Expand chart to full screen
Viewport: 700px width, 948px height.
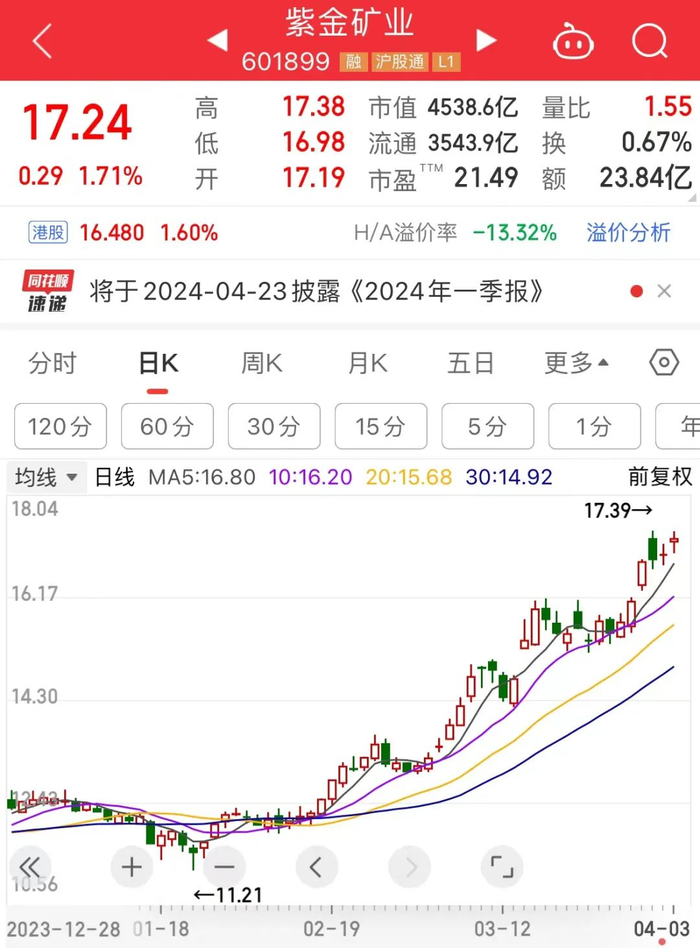pyautogui.click(x=501, y=866)
